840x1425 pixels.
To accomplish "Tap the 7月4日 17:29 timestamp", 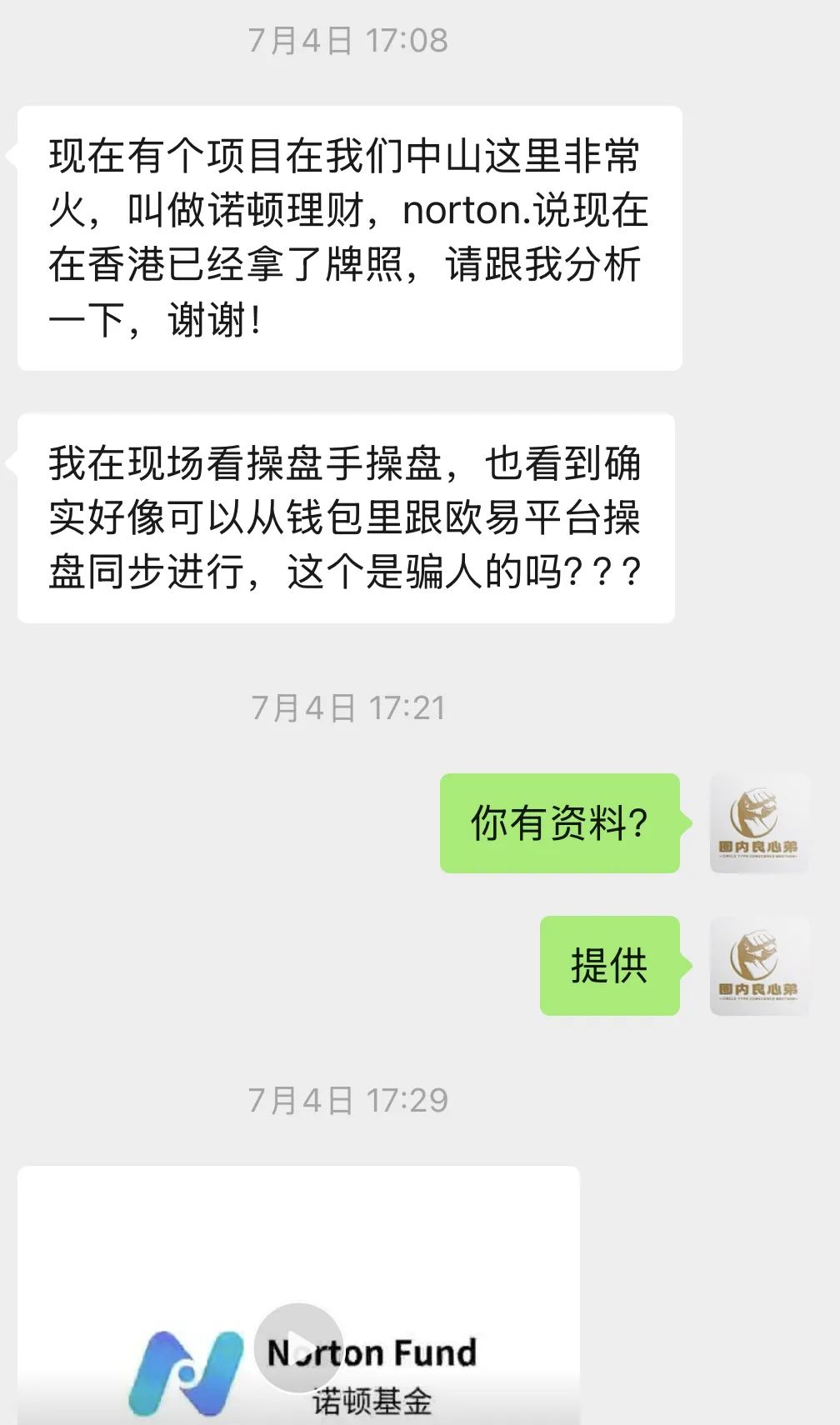I will coord(350,1098).
